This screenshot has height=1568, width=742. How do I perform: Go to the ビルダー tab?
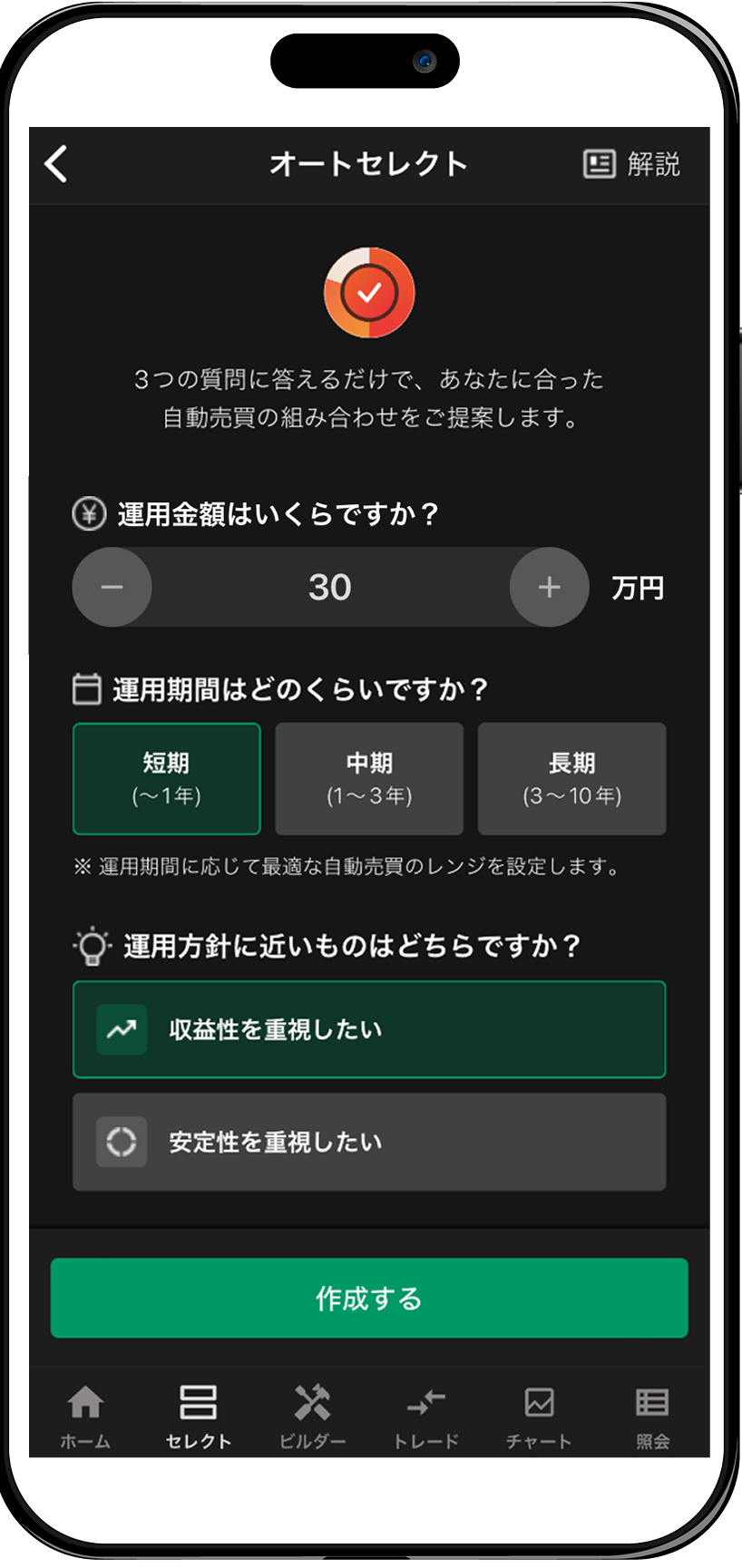312,1417
